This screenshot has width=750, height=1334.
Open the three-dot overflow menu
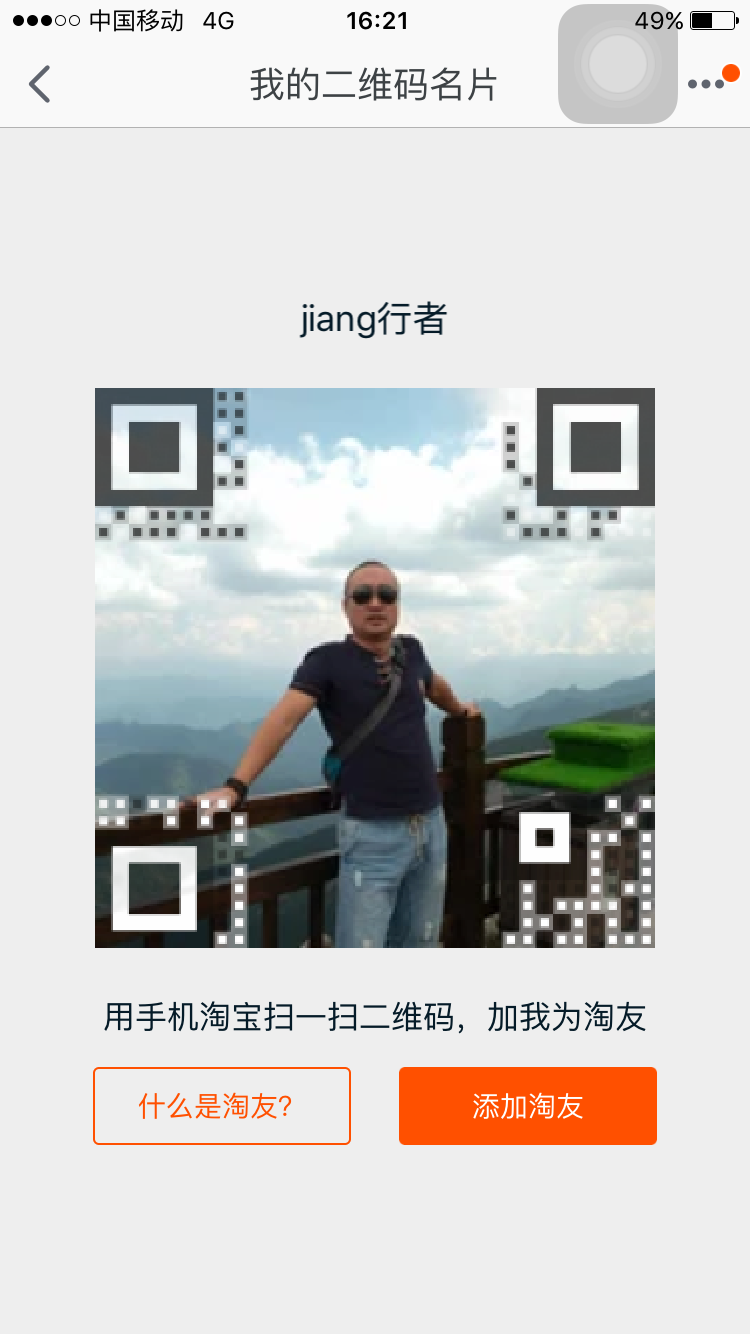click(707, 85)
